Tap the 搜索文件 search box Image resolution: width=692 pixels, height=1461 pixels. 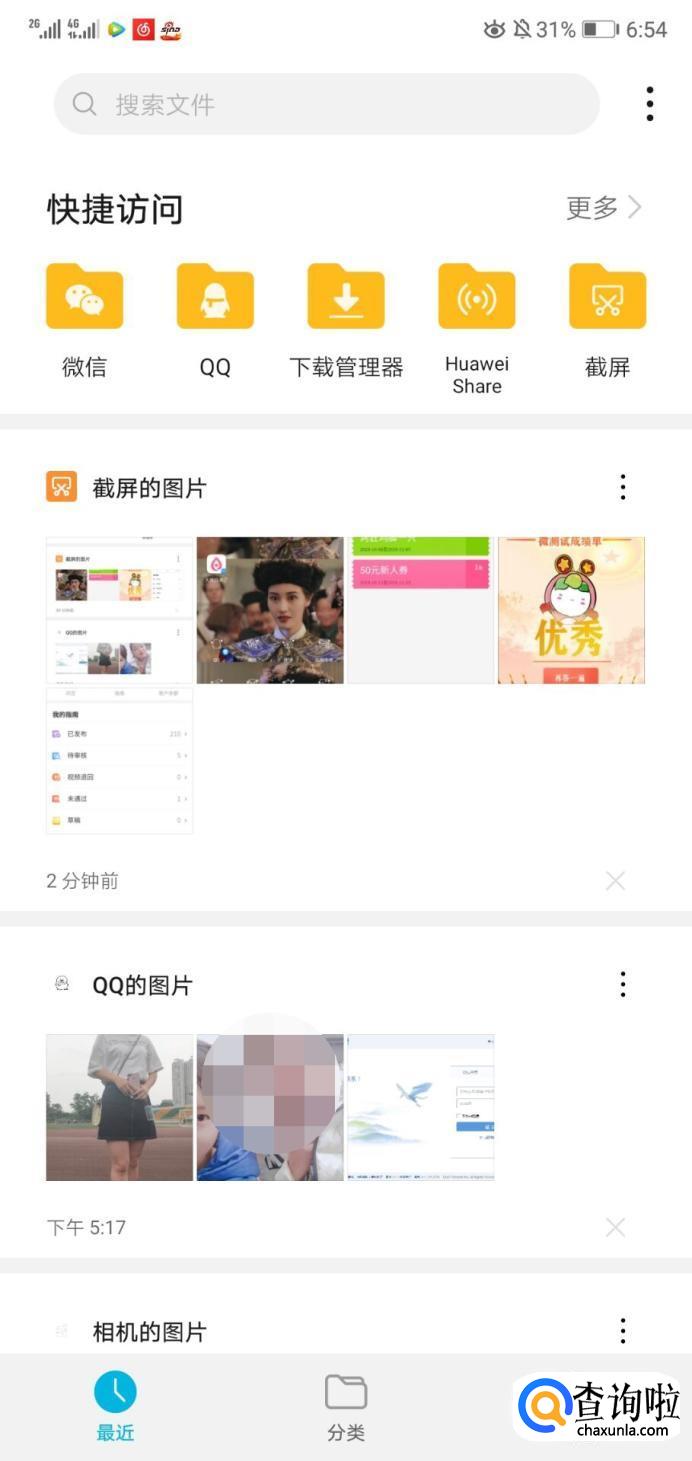coord(326,104)
